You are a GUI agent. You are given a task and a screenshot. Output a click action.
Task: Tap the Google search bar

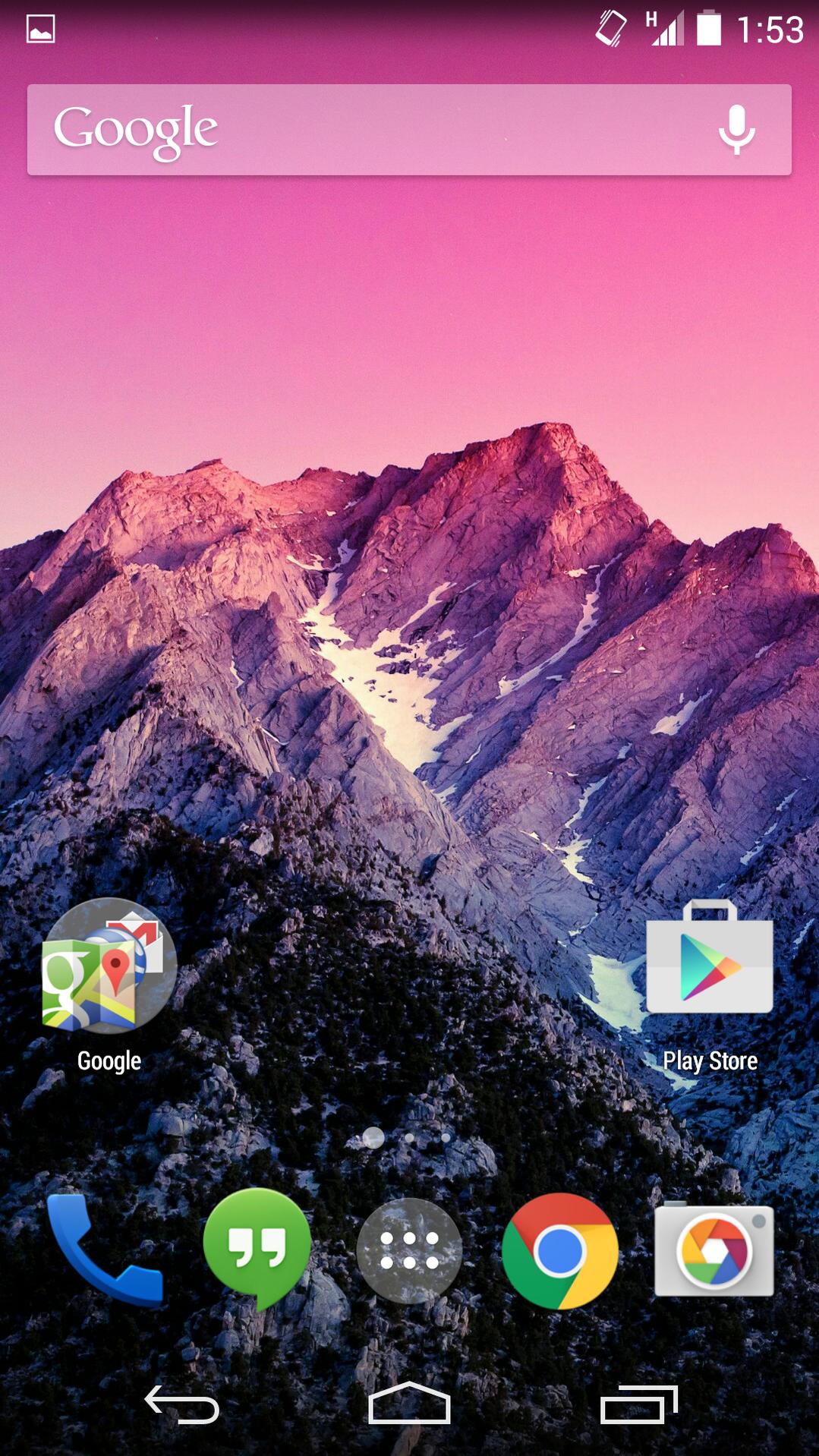click(x=364, y=130)
